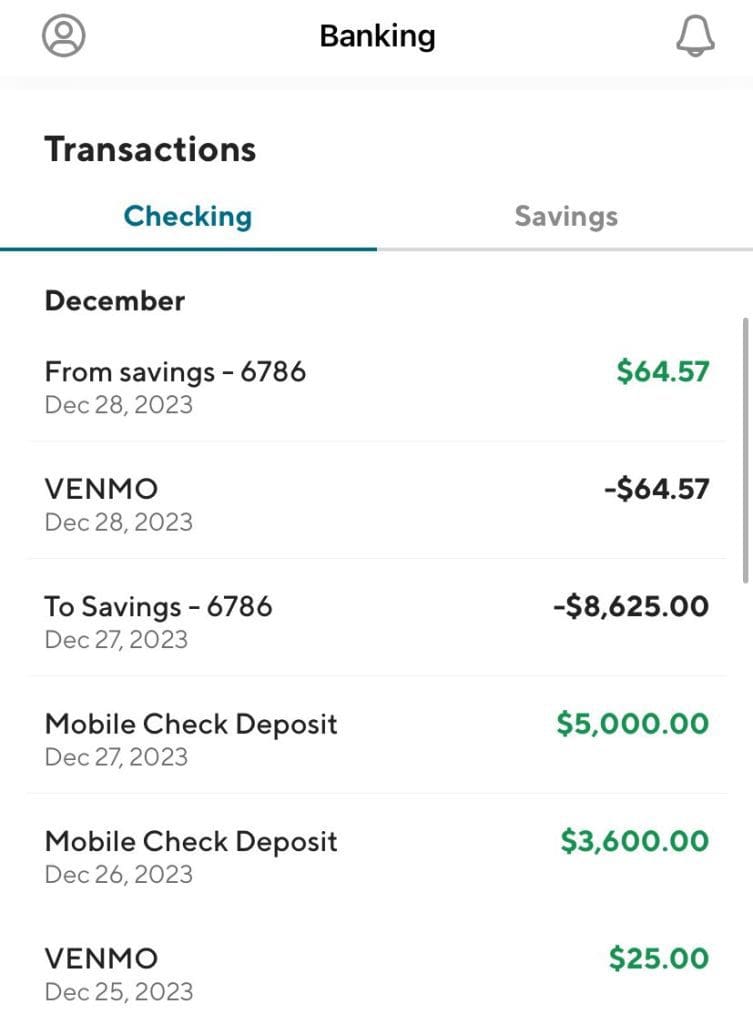Select the Checking tab
The height and width of the screenshot is (1024, 753).
click(x=188, y=215)
